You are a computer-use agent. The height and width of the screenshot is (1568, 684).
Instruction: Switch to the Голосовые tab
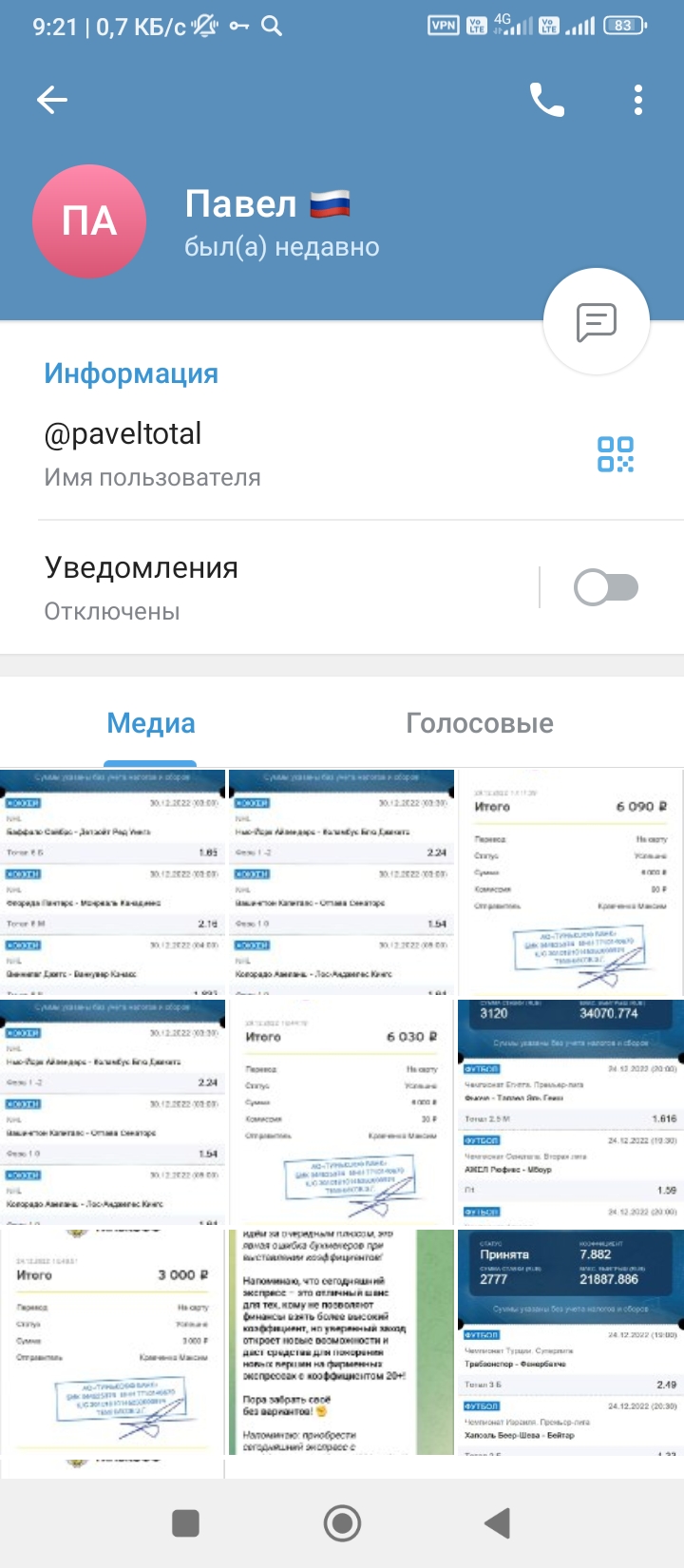coord(480,724)
